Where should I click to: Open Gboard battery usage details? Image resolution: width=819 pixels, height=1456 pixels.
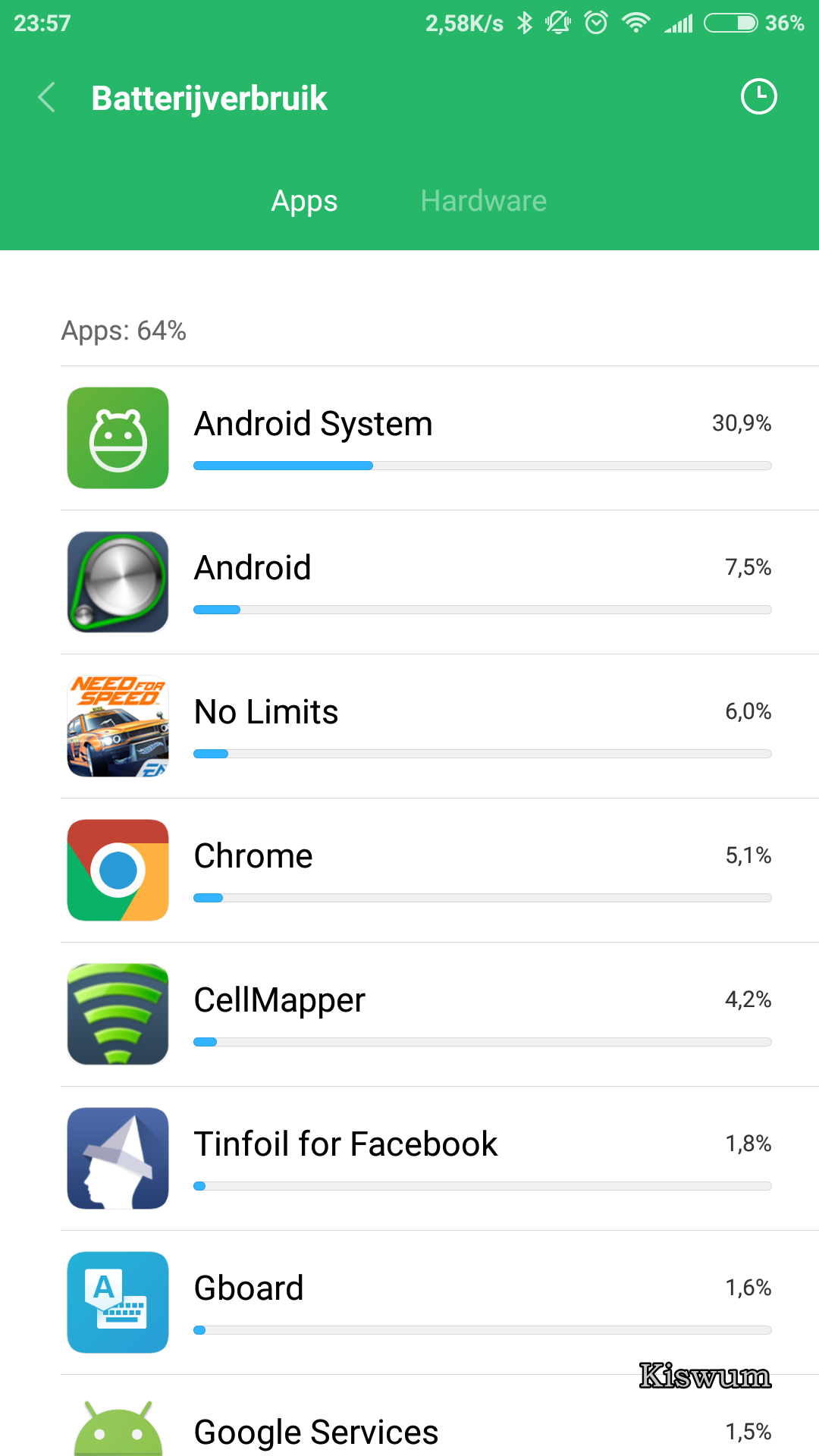coord(440,1303)
